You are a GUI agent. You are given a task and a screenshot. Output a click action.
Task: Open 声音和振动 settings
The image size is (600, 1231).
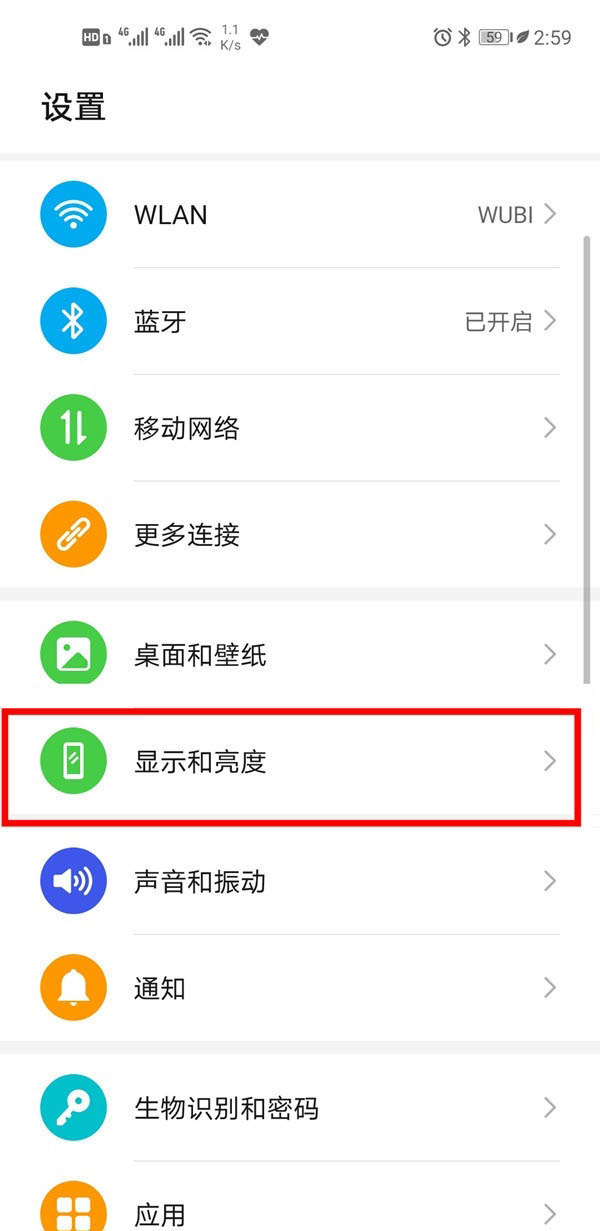[x=300, y=881]
